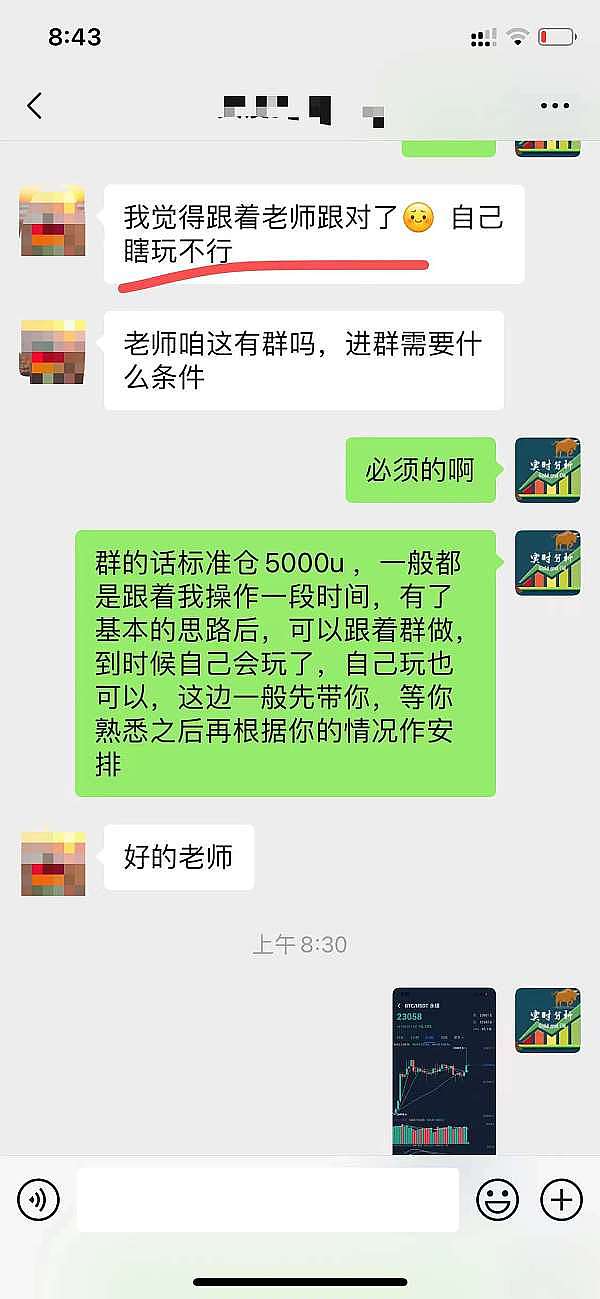This screenshot has height=1299, width=600.
Task: Open the emoji sticker panel
Action: click(x=497, y=1198)
